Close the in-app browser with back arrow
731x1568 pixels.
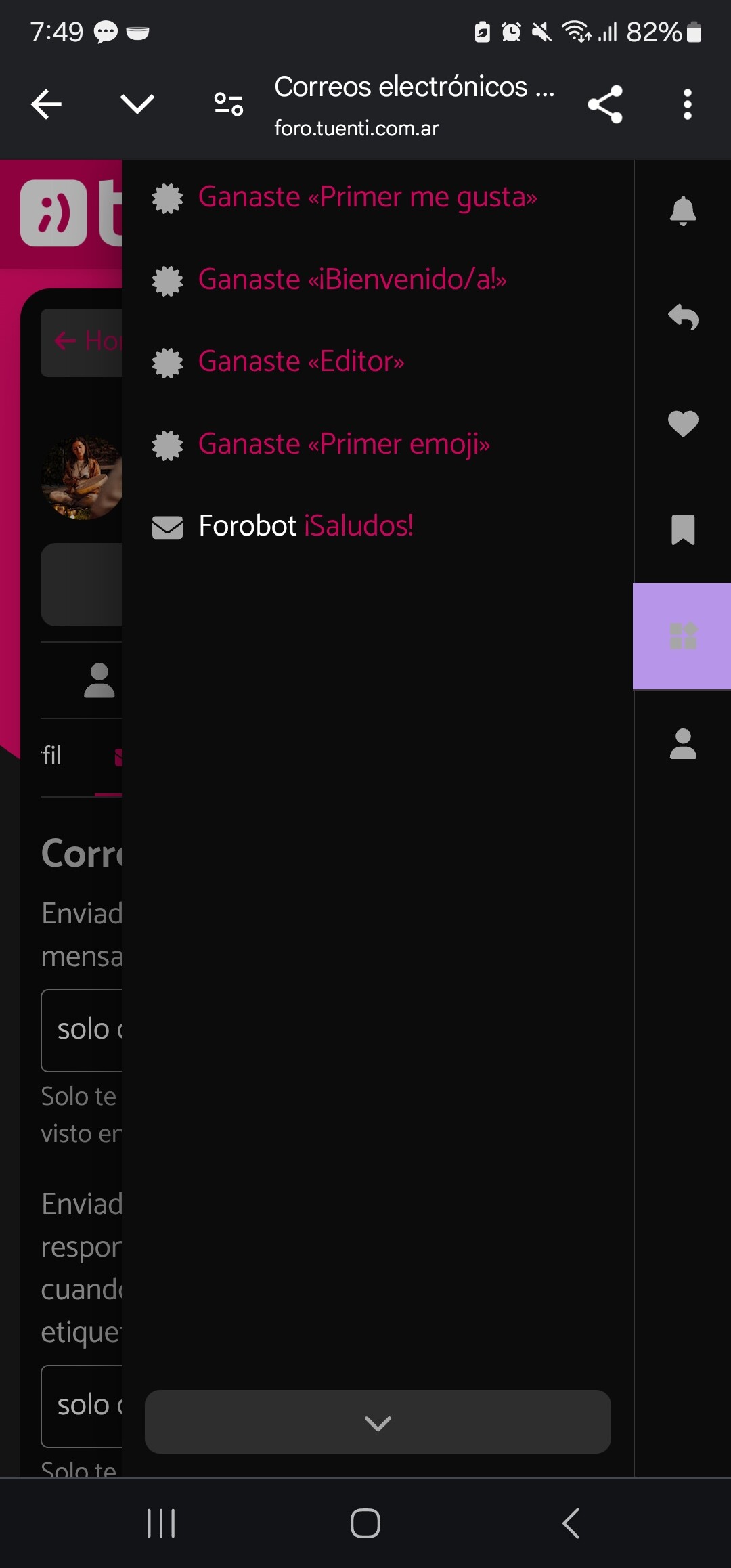point(46,104)
